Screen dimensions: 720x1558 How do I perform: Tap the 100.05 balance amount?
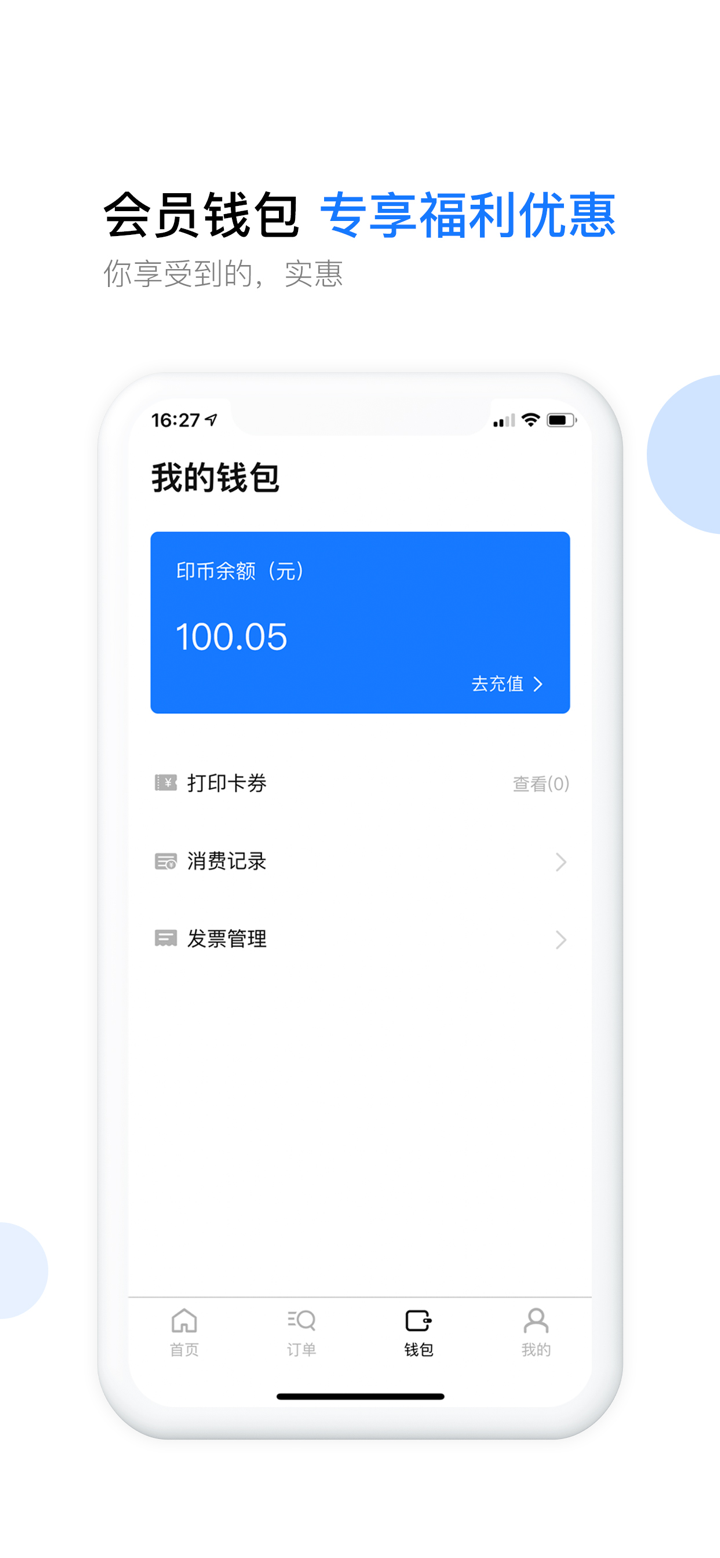[231, 637]
